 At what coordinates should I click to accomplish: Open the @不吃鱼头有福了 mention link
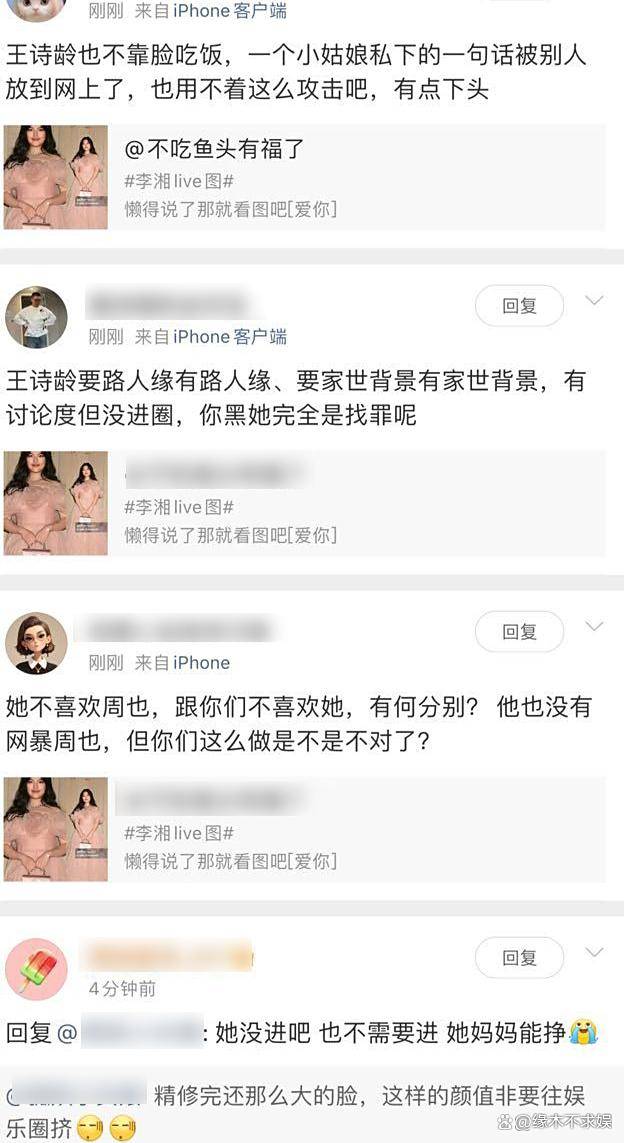click(214, 150)
